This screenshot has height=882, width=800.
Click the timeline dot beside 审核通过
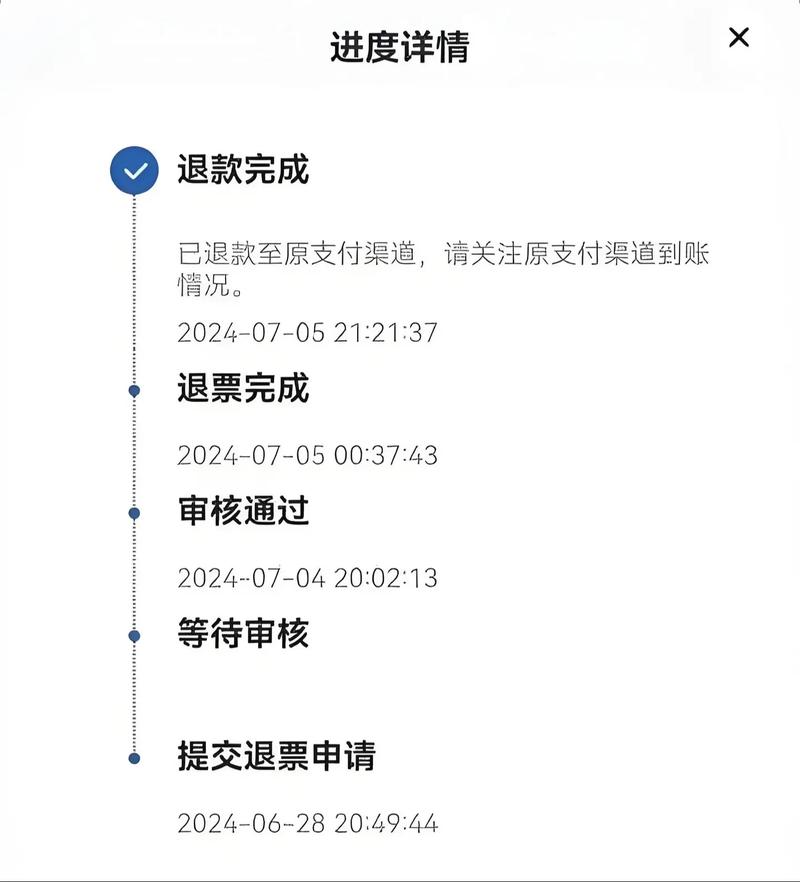click(x=133, y=513)
